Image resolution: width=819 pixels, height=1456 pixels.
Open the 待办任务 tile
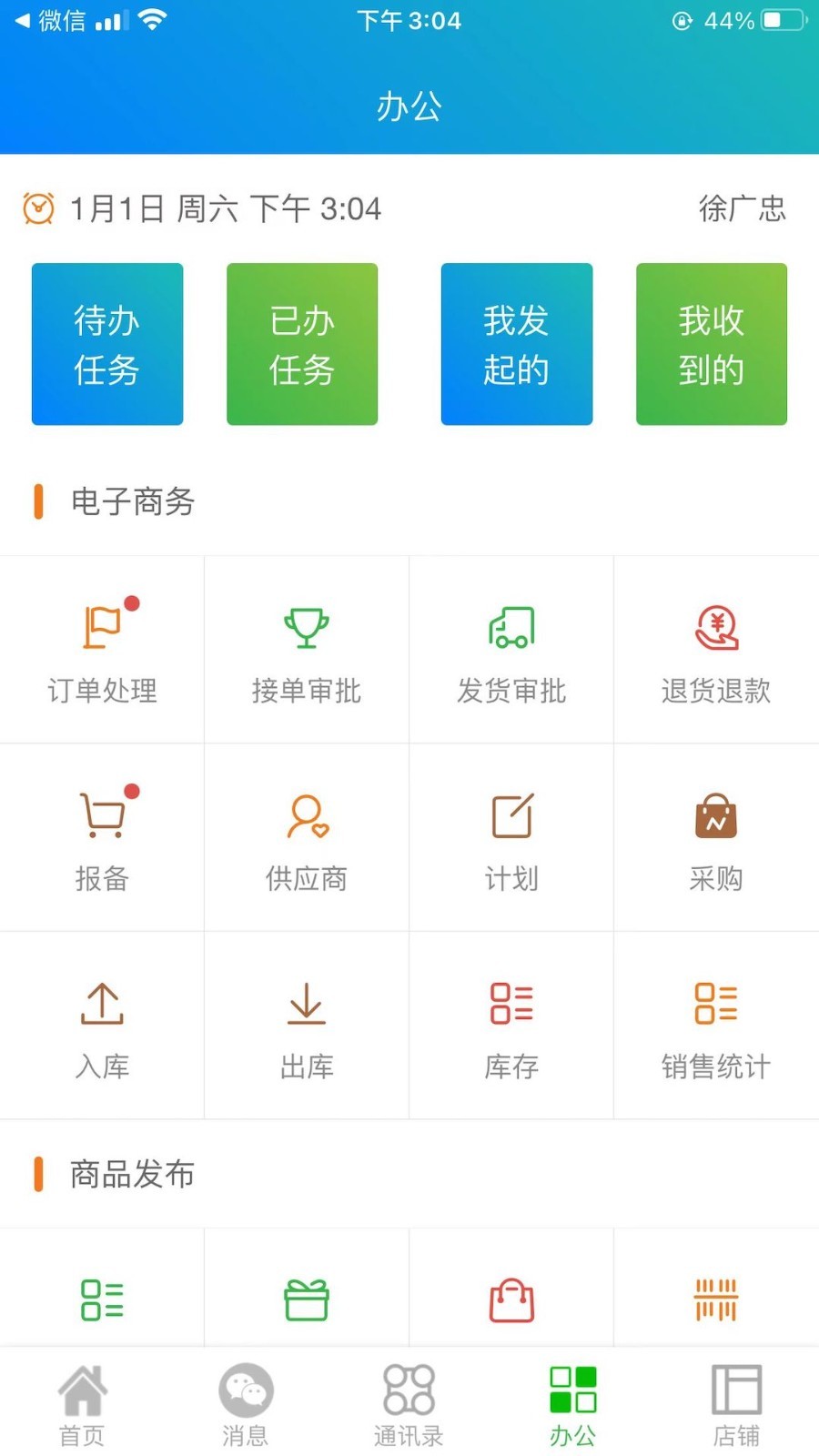click(107, 344)
